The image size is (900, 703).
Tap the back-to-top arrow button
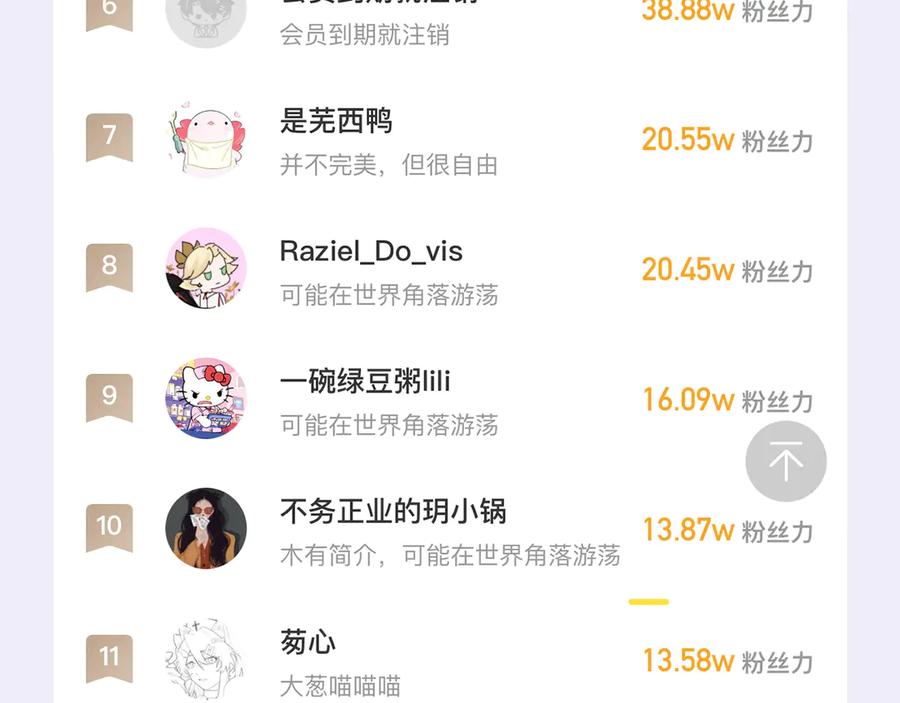785,461
